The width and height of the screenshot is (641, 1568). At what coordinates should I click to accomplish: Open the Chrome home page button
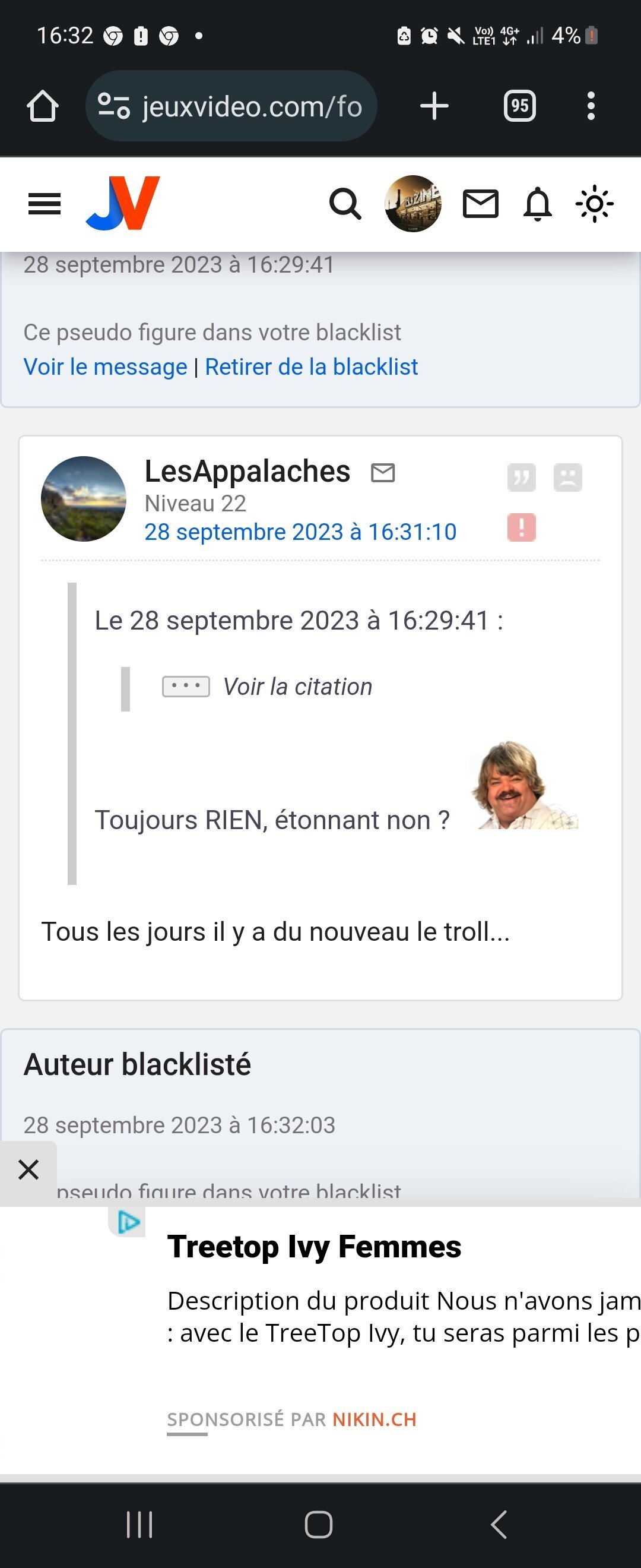pyautogui.click(x=43, y=106)
